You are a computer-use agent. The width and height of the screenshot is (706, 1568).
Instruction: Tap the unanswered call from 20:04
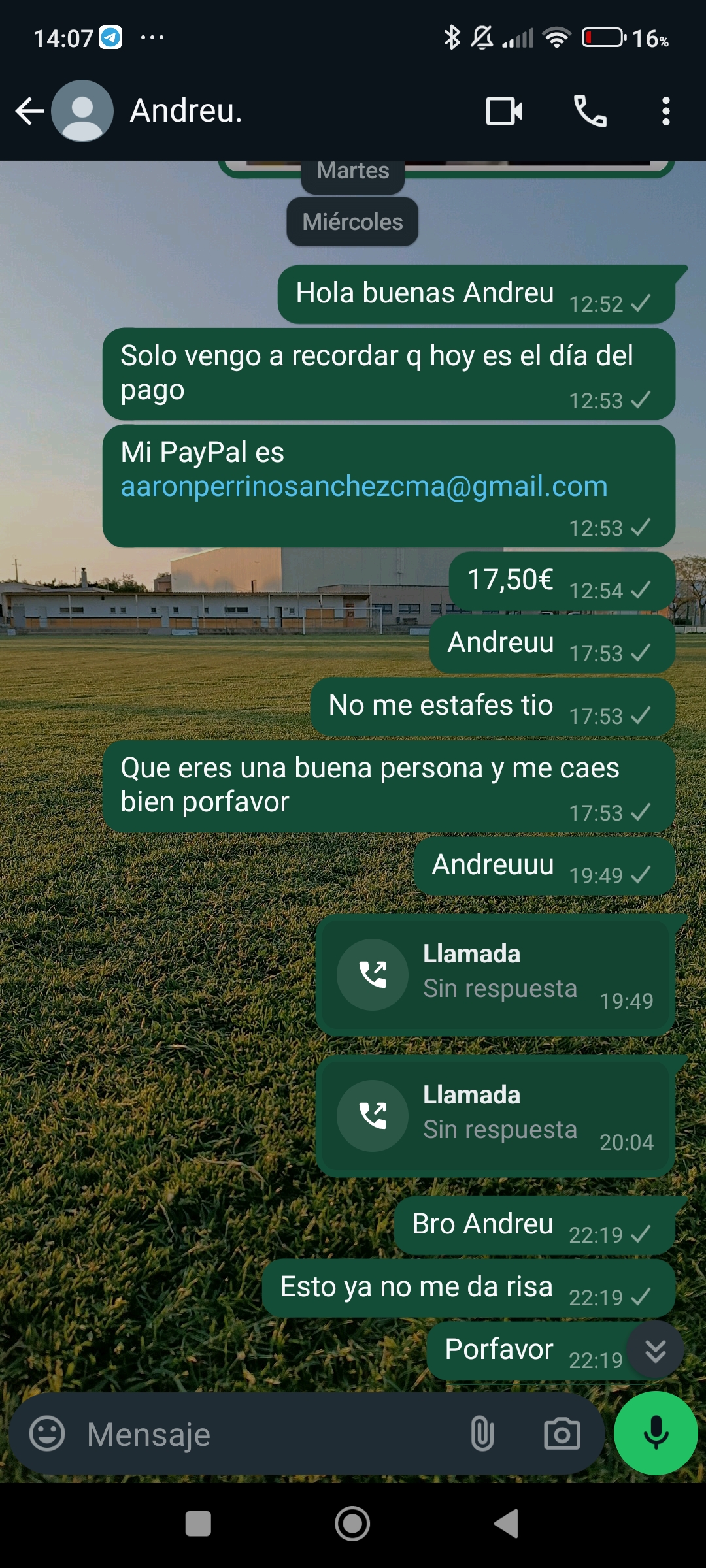495,1116
